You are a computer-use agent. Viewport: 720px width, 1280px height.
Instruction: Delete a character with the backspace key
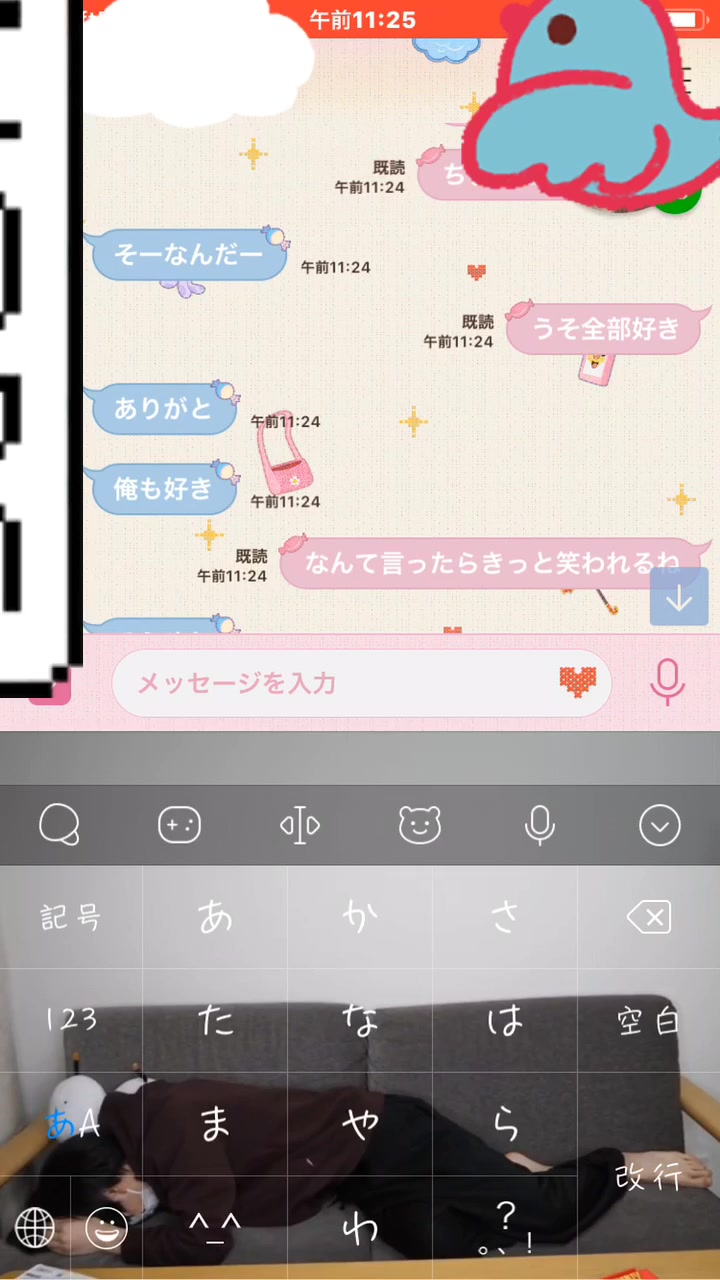tap(648, 917)
